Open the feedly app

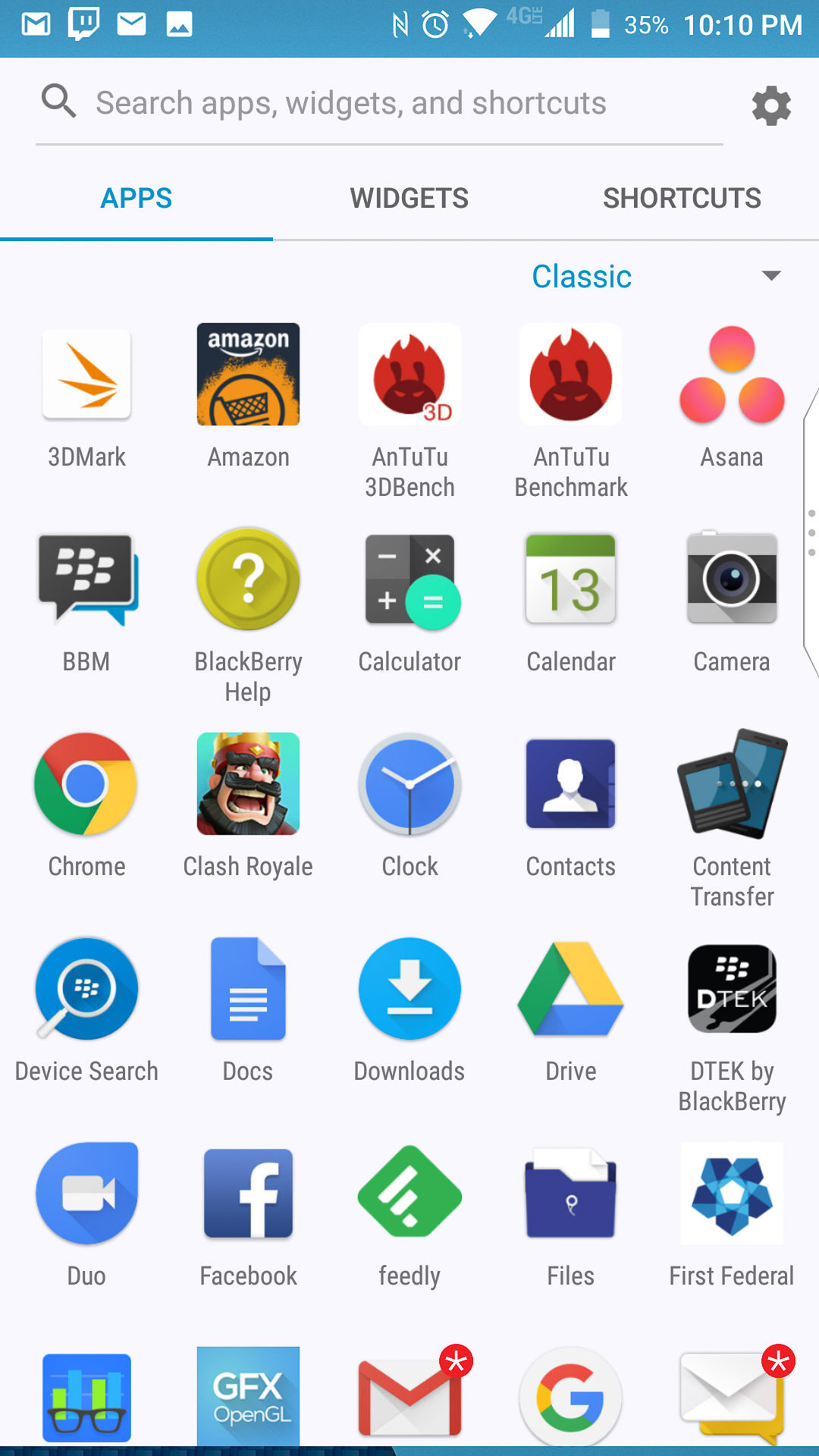409,1194
